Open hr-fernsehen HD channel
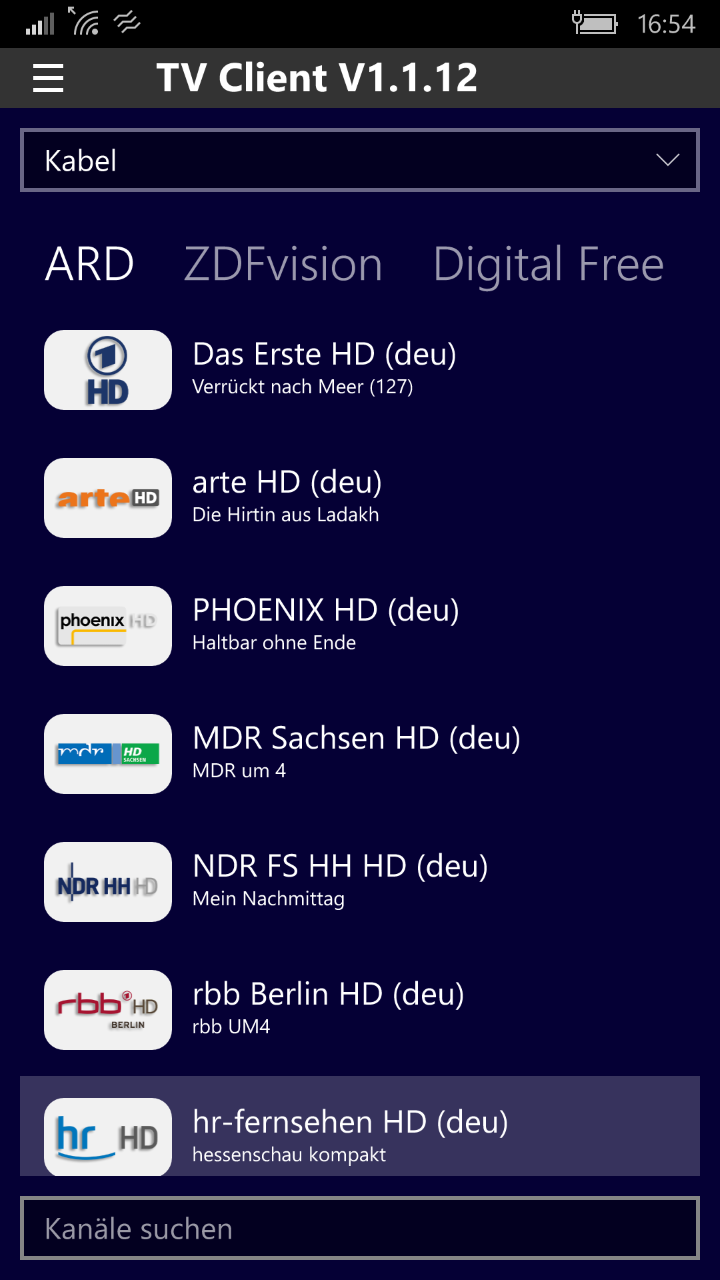The height and width of the screenshot is (1280, 720). click(x=360, y=1126)
